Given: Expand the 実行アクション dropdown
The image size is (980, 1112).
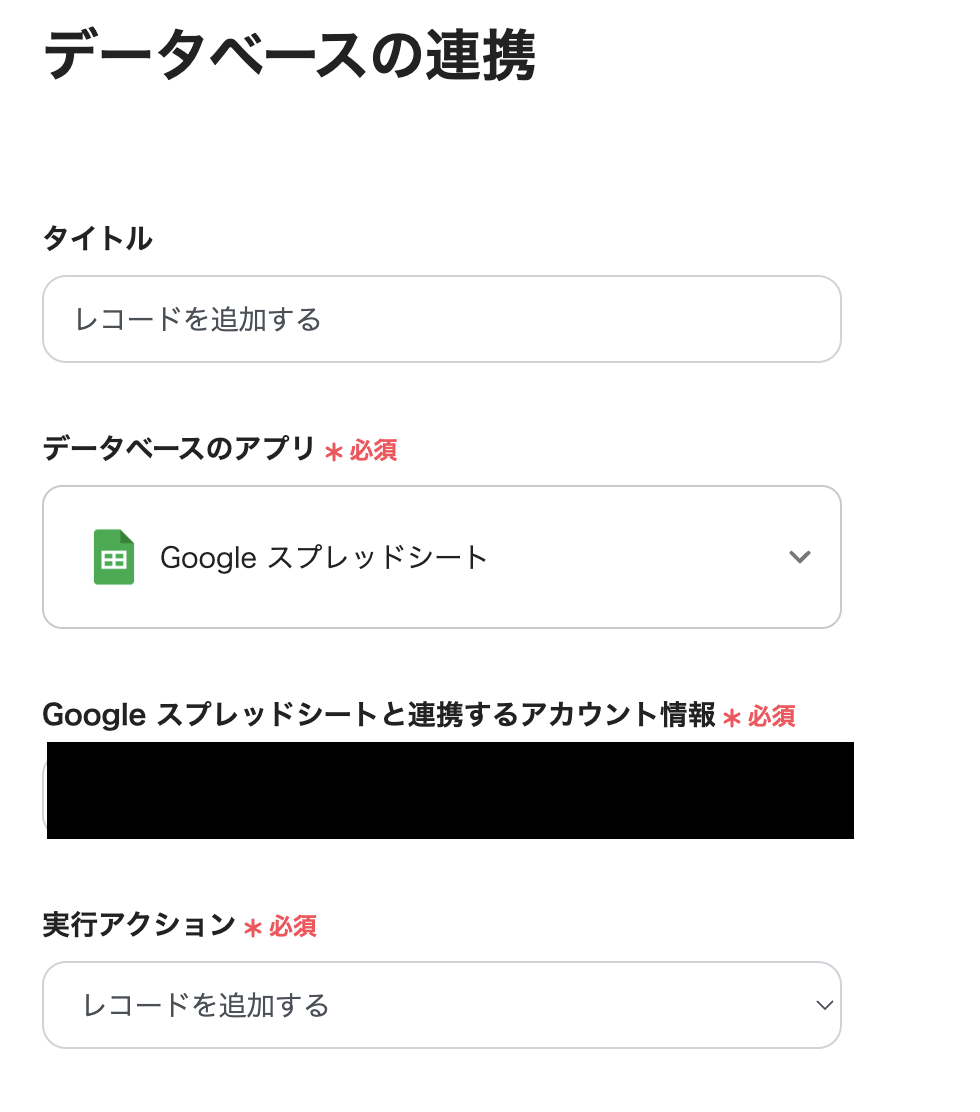Looking at the screenshot, I should pyautogui.click(x=442, y=1005).
